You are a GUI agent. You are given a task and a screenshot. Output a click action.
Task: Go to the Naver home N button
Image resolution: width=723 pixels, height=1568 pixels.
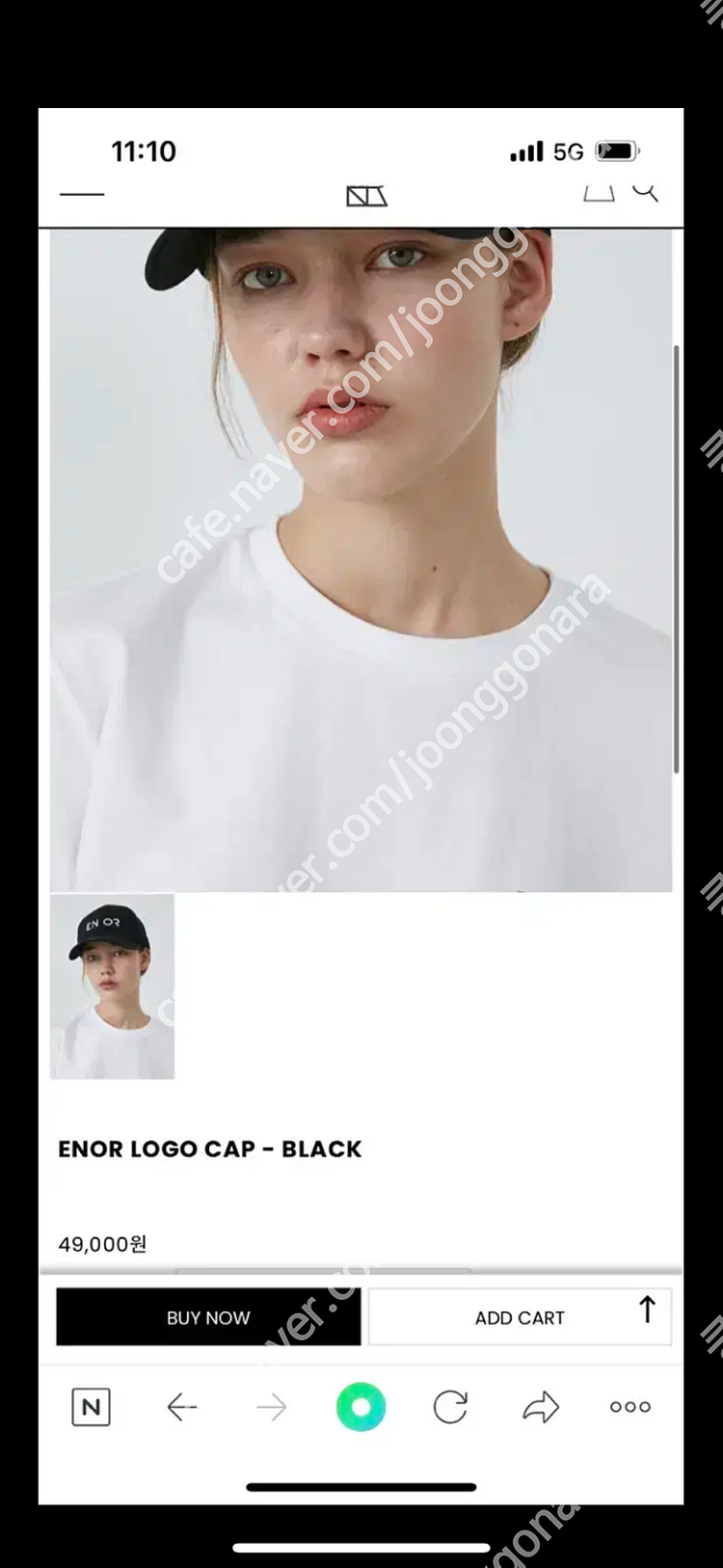[x=92, y=1407]
